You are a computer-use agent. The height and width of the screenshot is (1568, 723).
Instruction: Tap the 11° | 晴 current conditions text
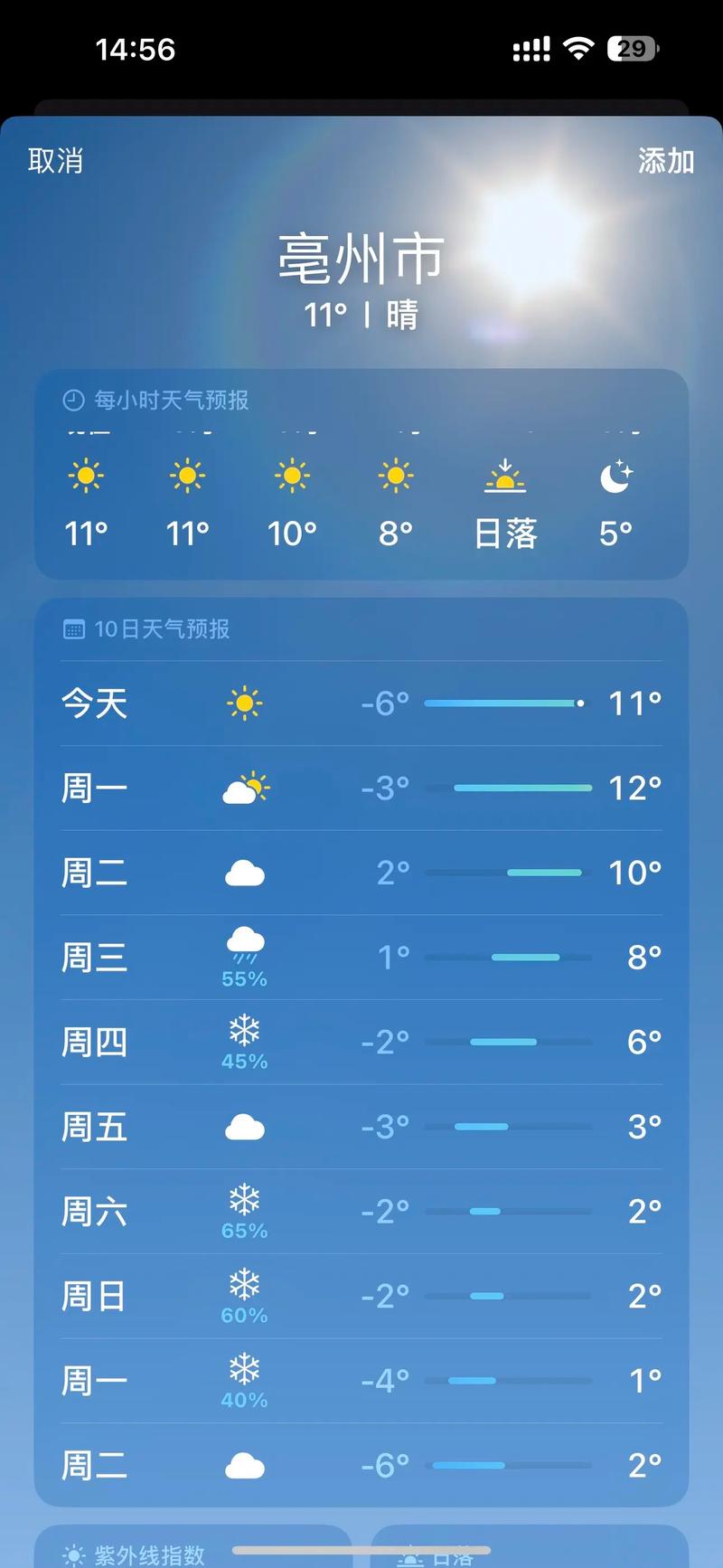361,317
